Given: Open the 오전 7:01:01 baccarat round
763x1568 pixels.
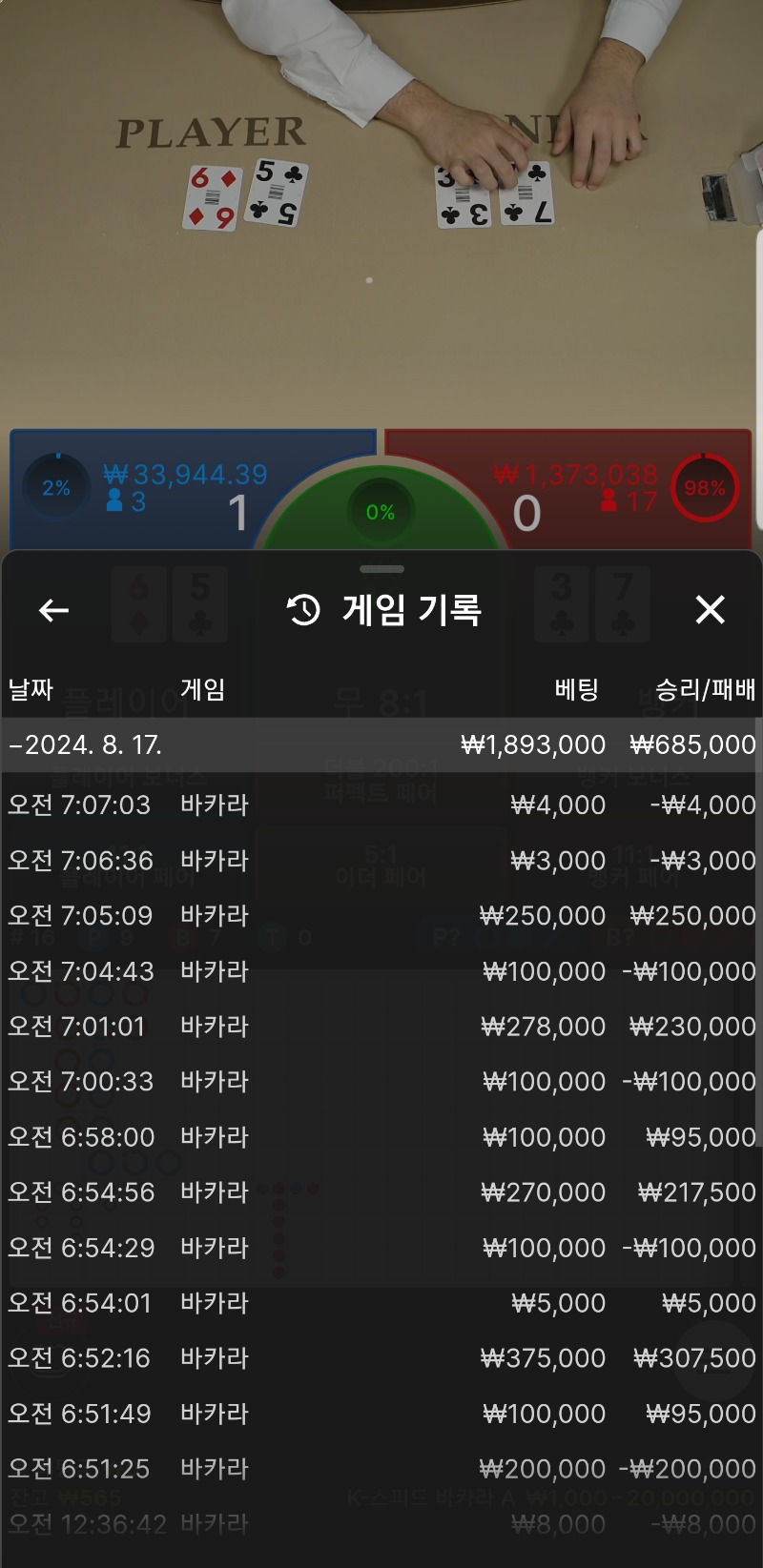Looking at the screenshot, I should tap(381, 1027).
